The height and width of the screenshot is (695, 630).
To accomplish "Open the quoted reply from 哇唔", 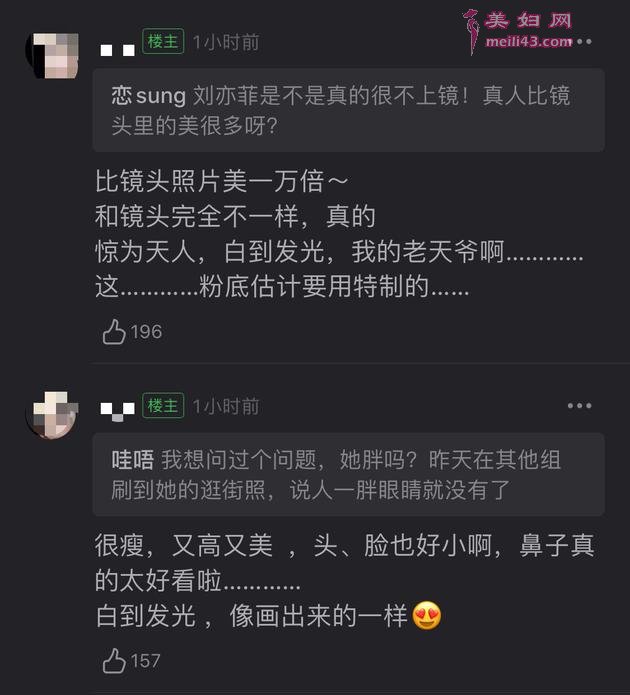I will [348, 474].
